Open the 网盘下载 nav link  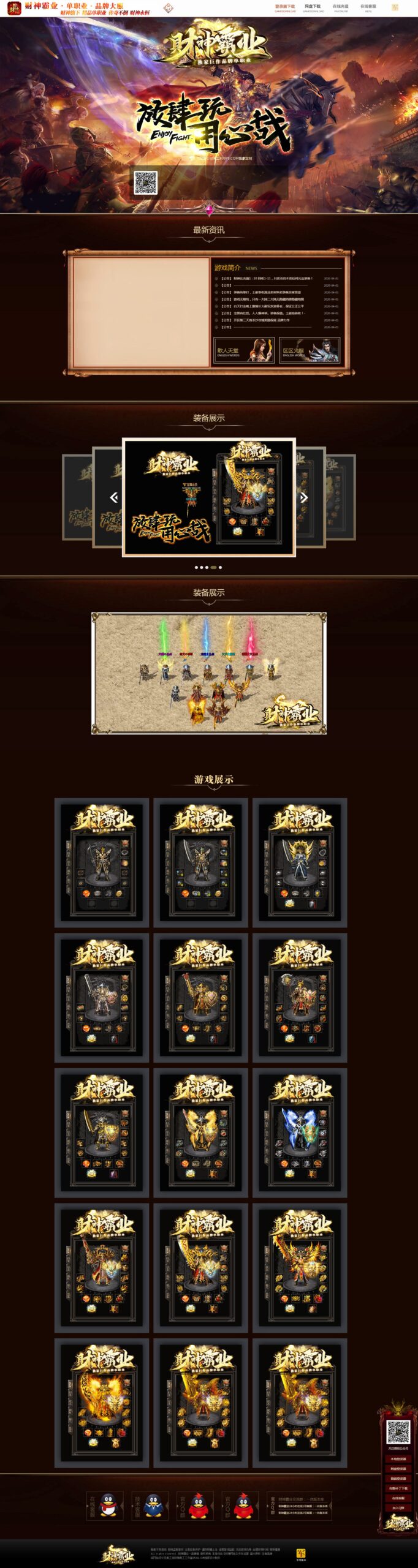tap(313, 7)
